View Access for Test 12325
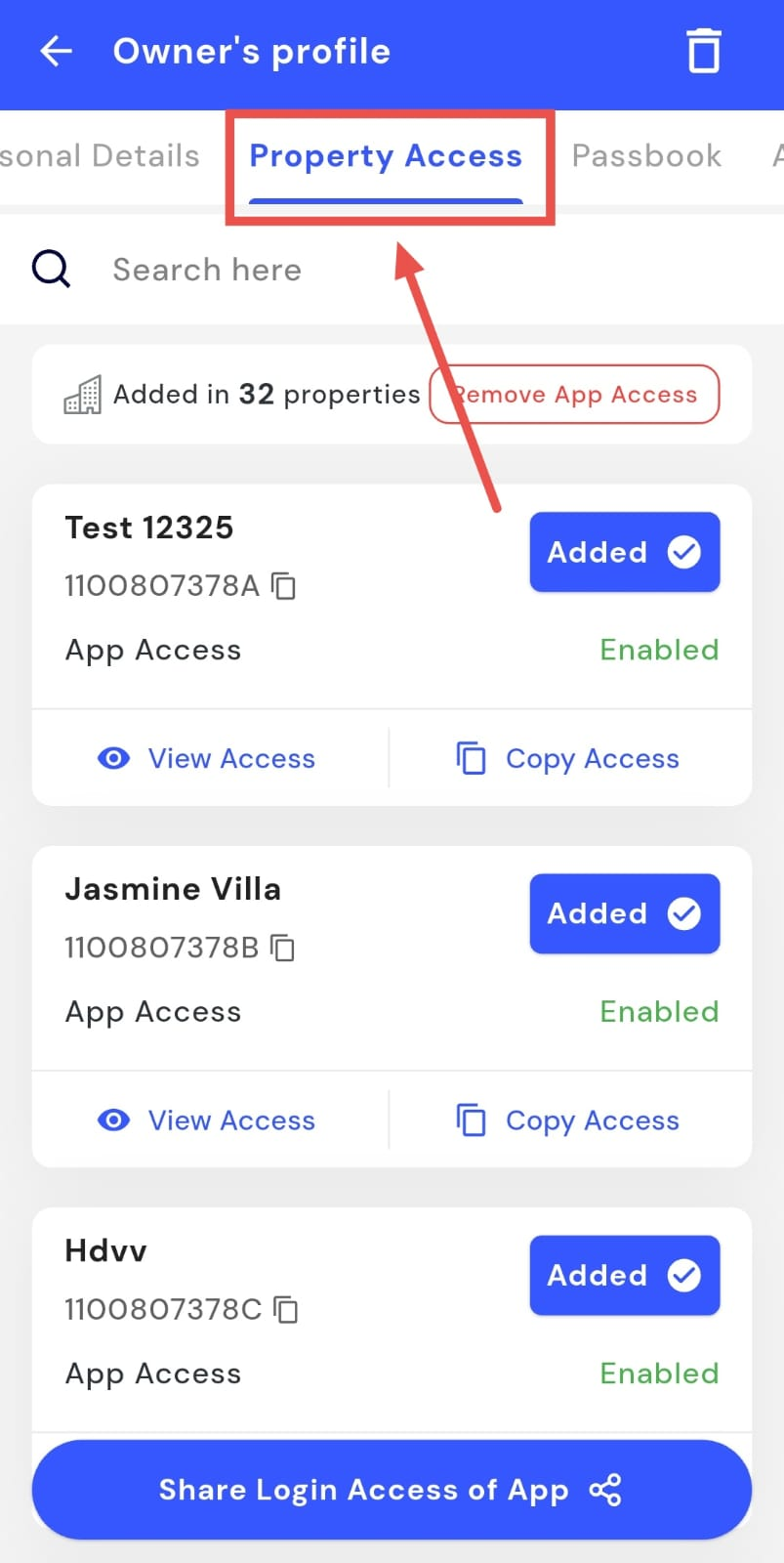784x1563 pixels. [x=208, y=759]
